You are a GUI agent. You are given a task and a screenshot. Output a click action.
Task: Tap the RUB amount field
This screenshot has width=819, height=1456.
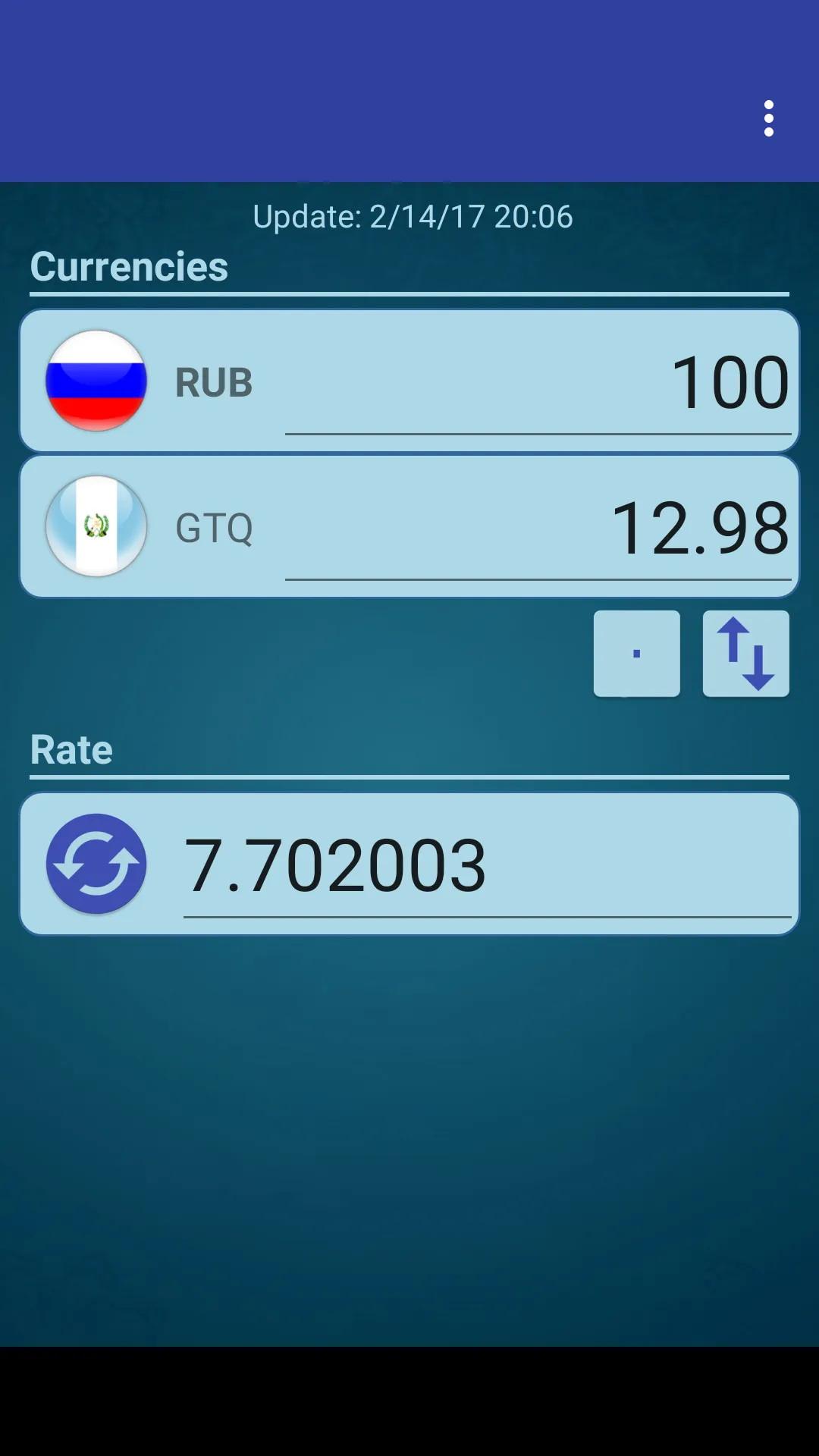[x=538, y=383]
